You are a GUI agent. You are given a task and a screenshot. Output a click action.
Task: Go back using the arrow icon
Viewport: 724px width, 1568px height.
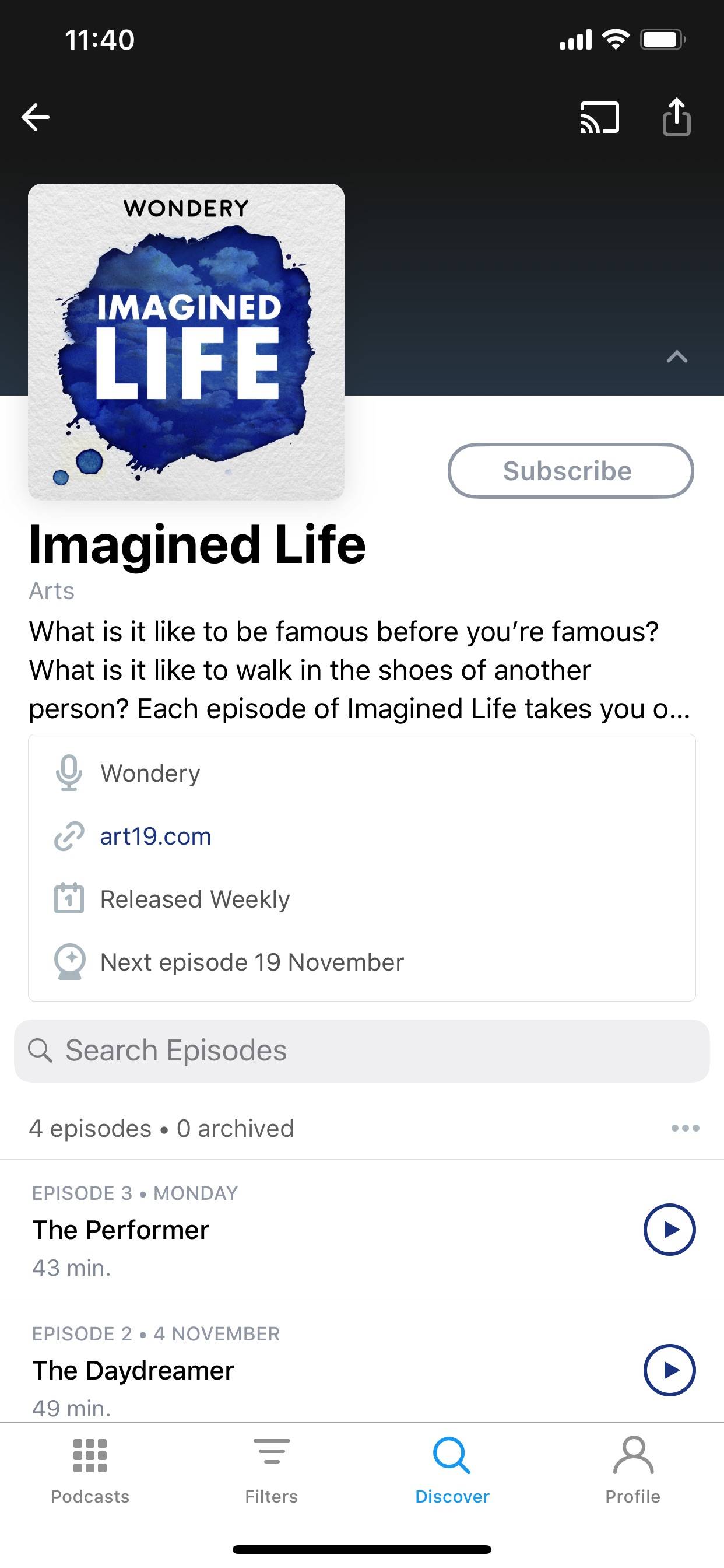36,117
